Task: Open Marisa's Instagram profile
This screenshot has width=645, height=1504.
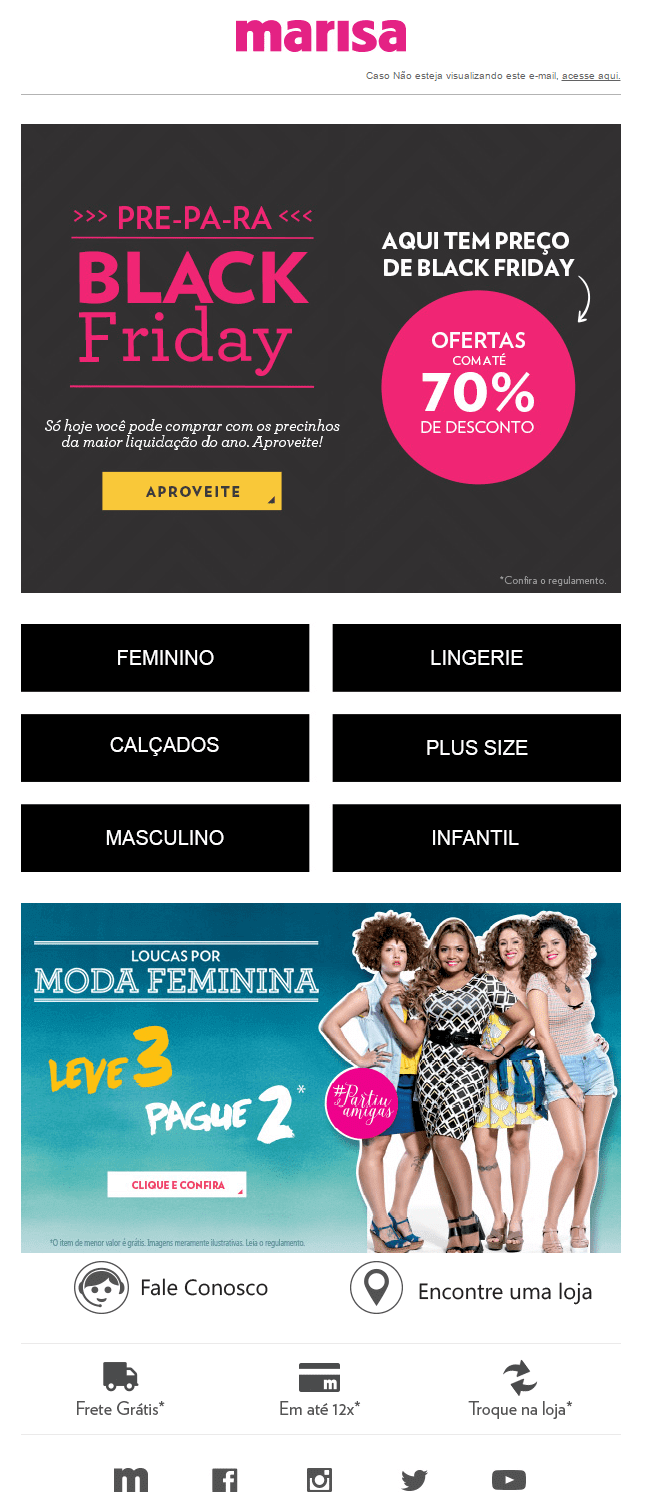Action: 319,1480
